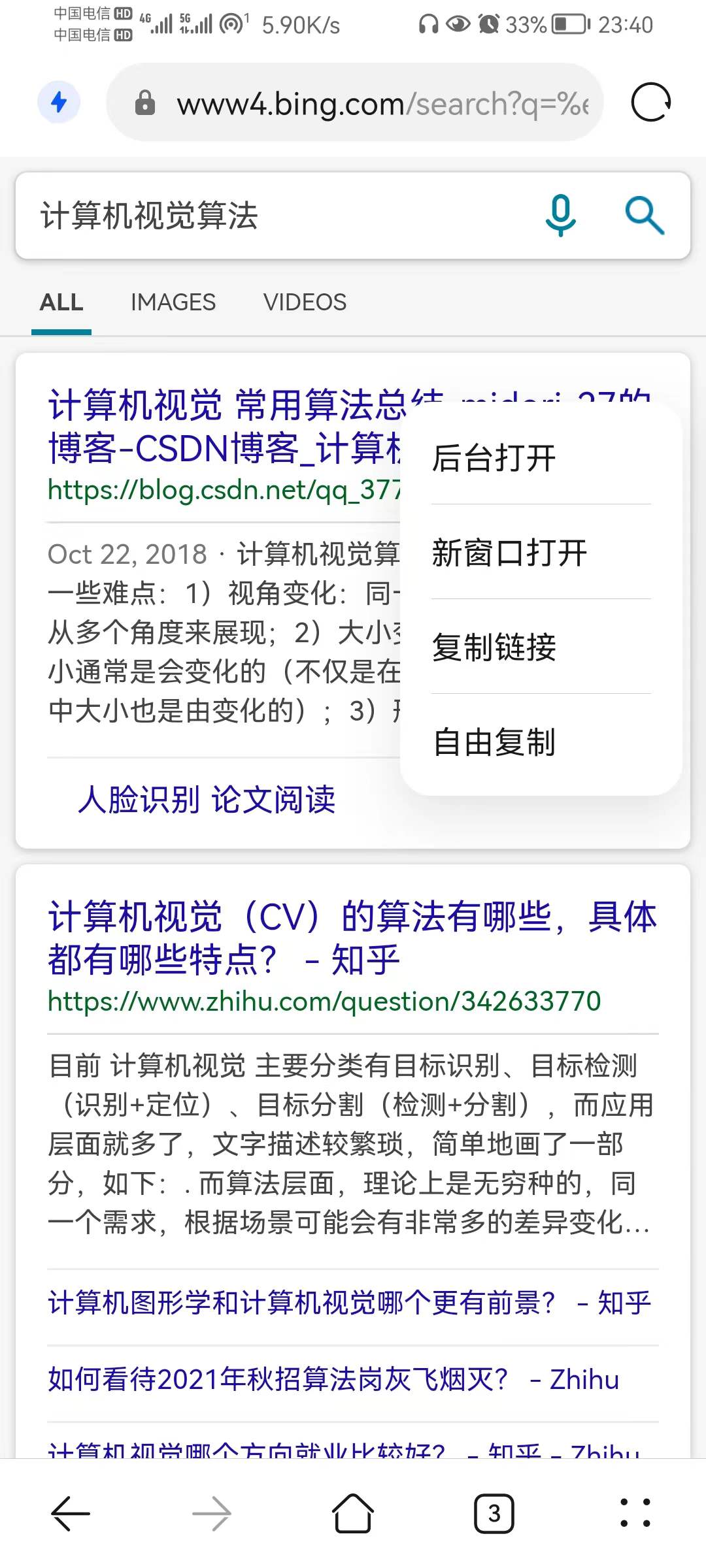Choose 新窗口打开 in the popup menu
The width and height of the screenshot is (706, 1568).
510,553
